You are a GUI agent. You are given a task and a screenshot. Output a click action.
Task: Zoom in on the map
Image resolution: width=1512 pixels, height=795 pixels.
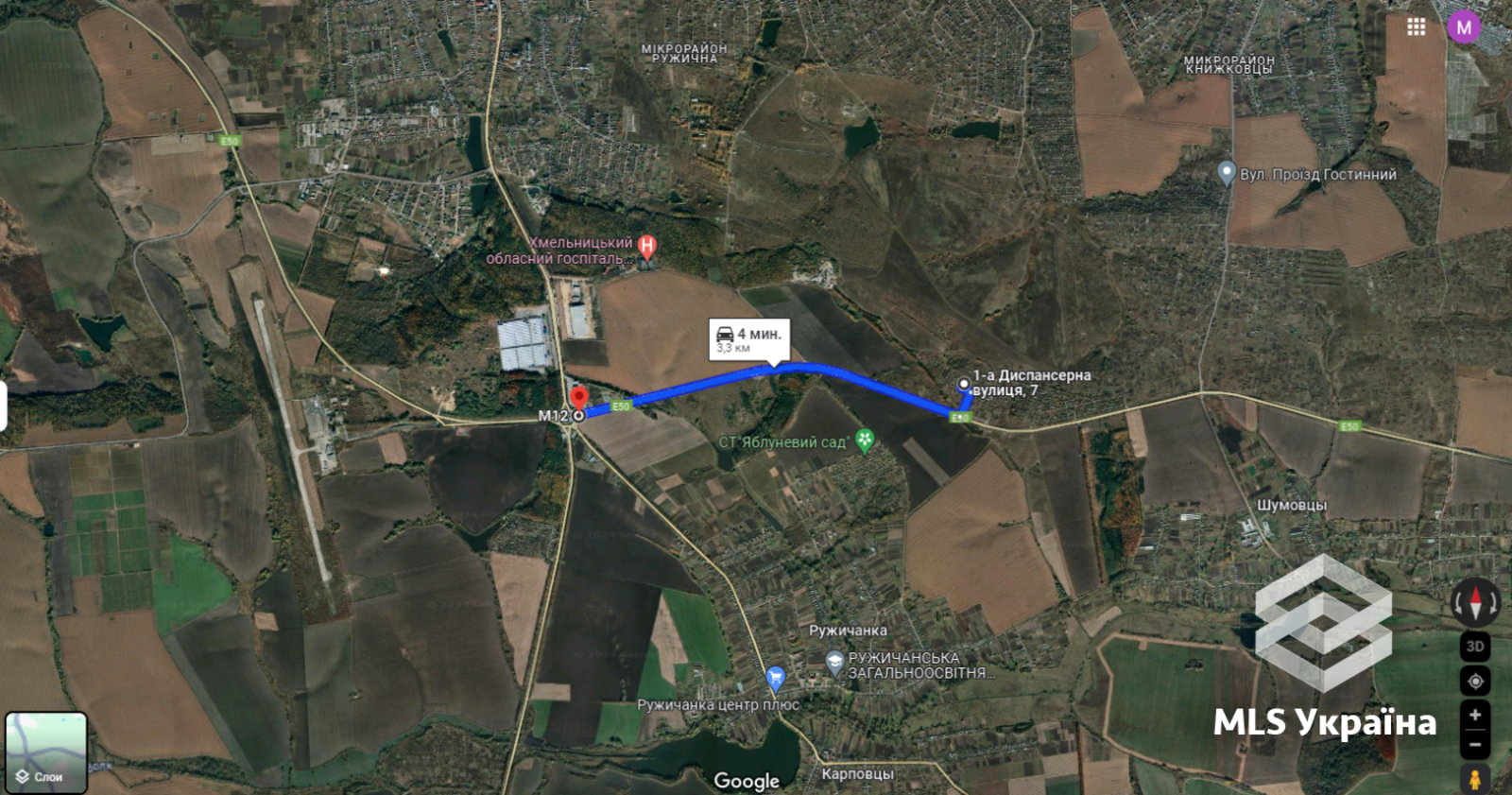pyautogui.click(x=1475, y=716)
